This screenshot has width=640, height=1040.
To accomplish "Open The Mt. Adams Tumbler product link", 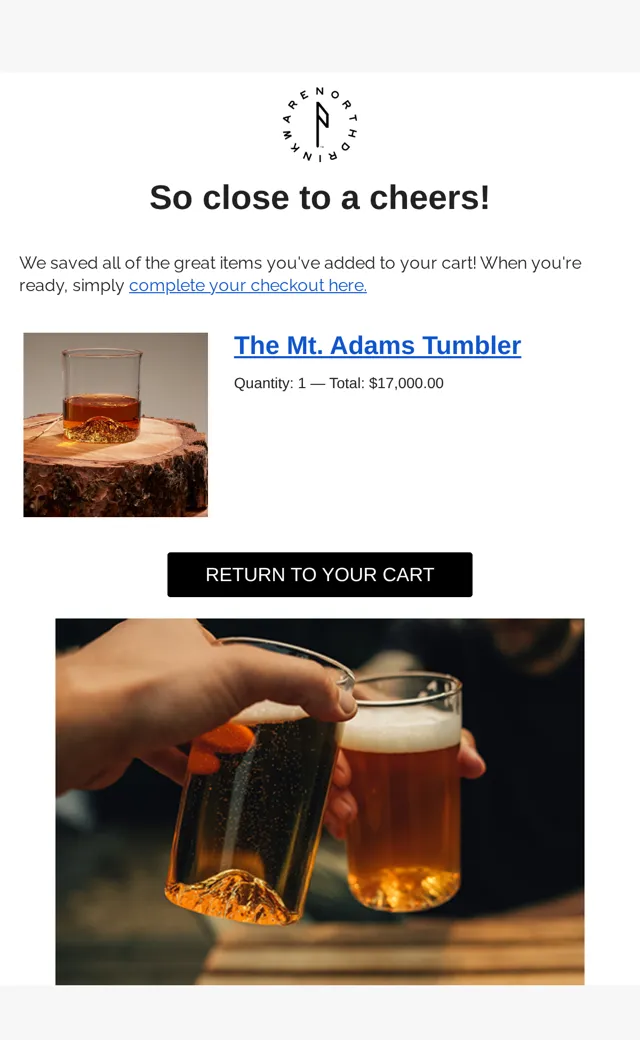I will (377, 346).
